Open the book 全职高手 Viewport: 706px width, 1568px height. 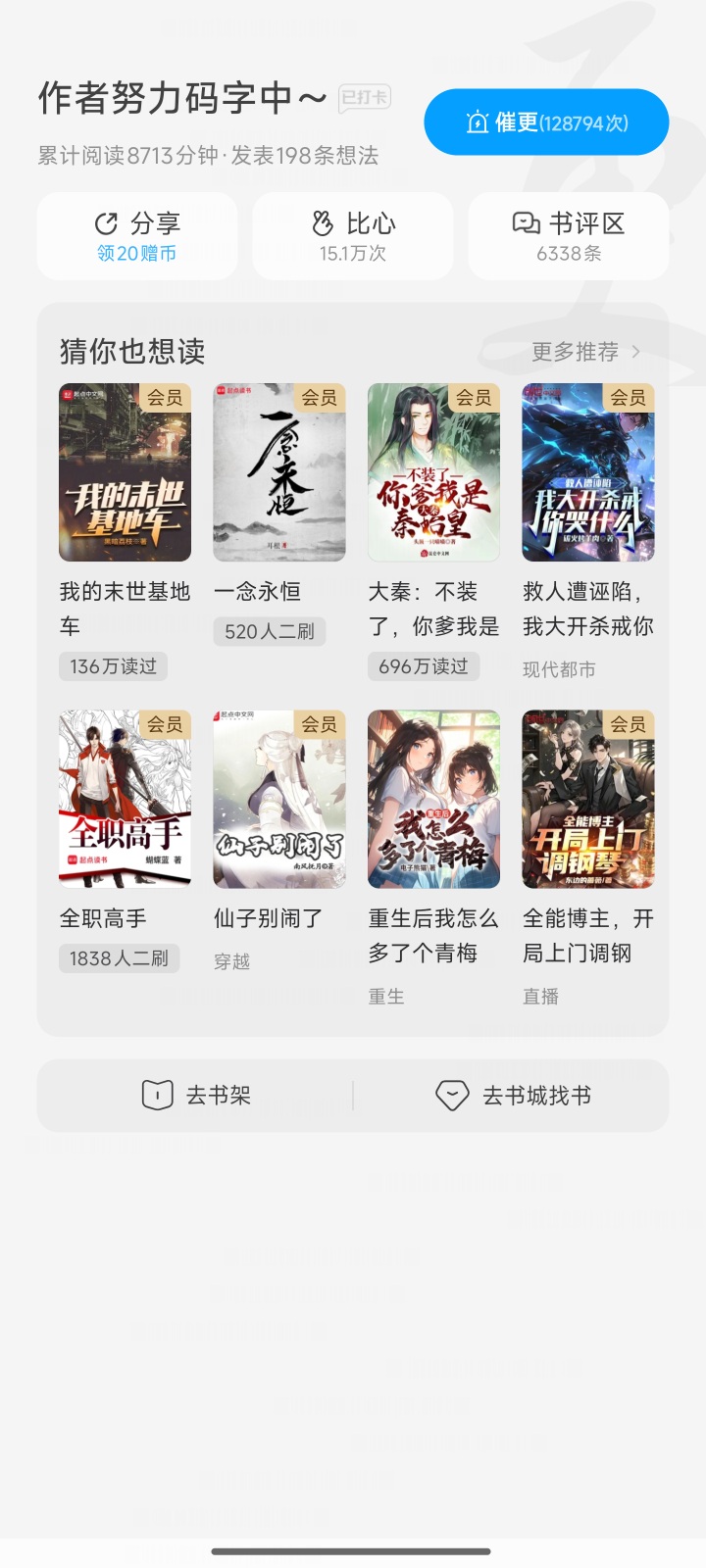125,799
